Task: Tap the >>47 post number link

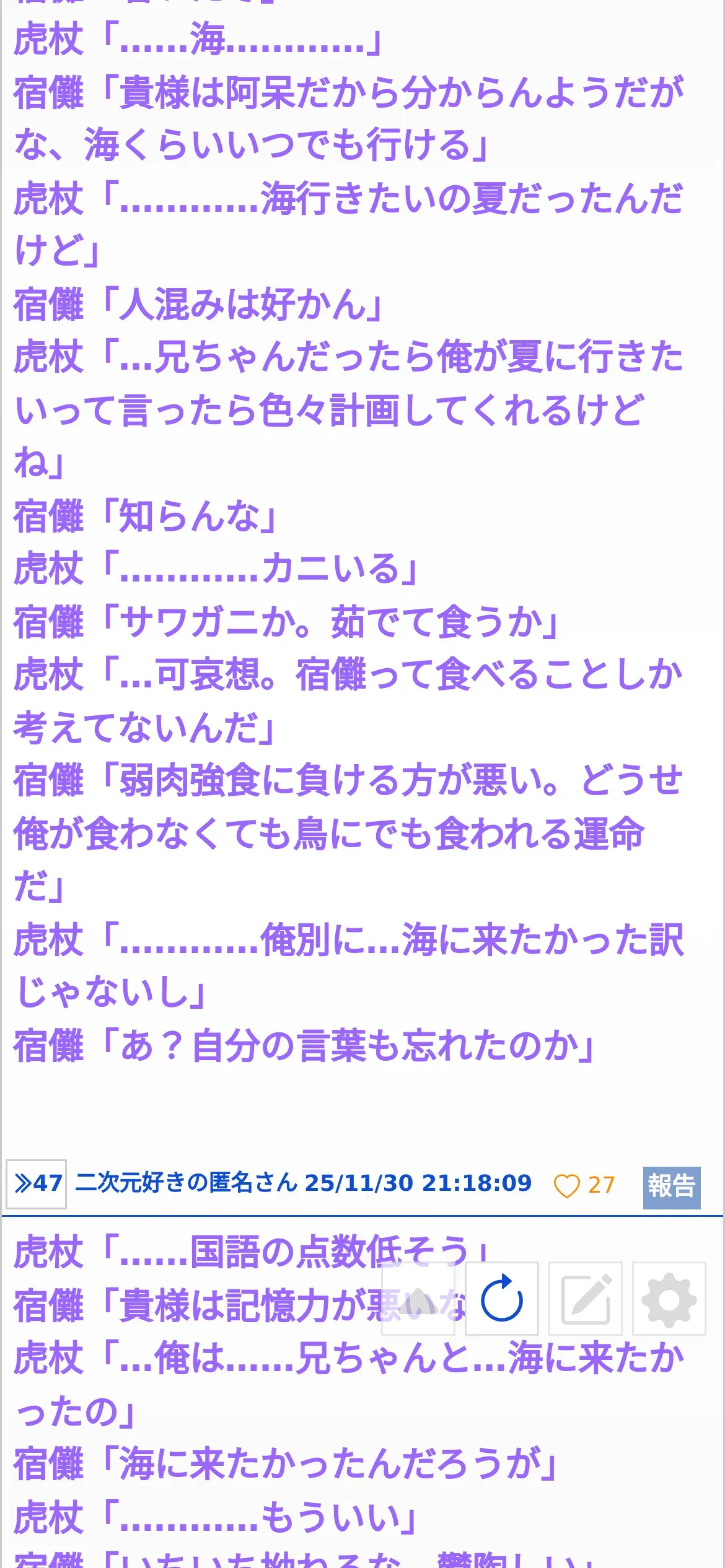Action: click(x=37, y=1183)
